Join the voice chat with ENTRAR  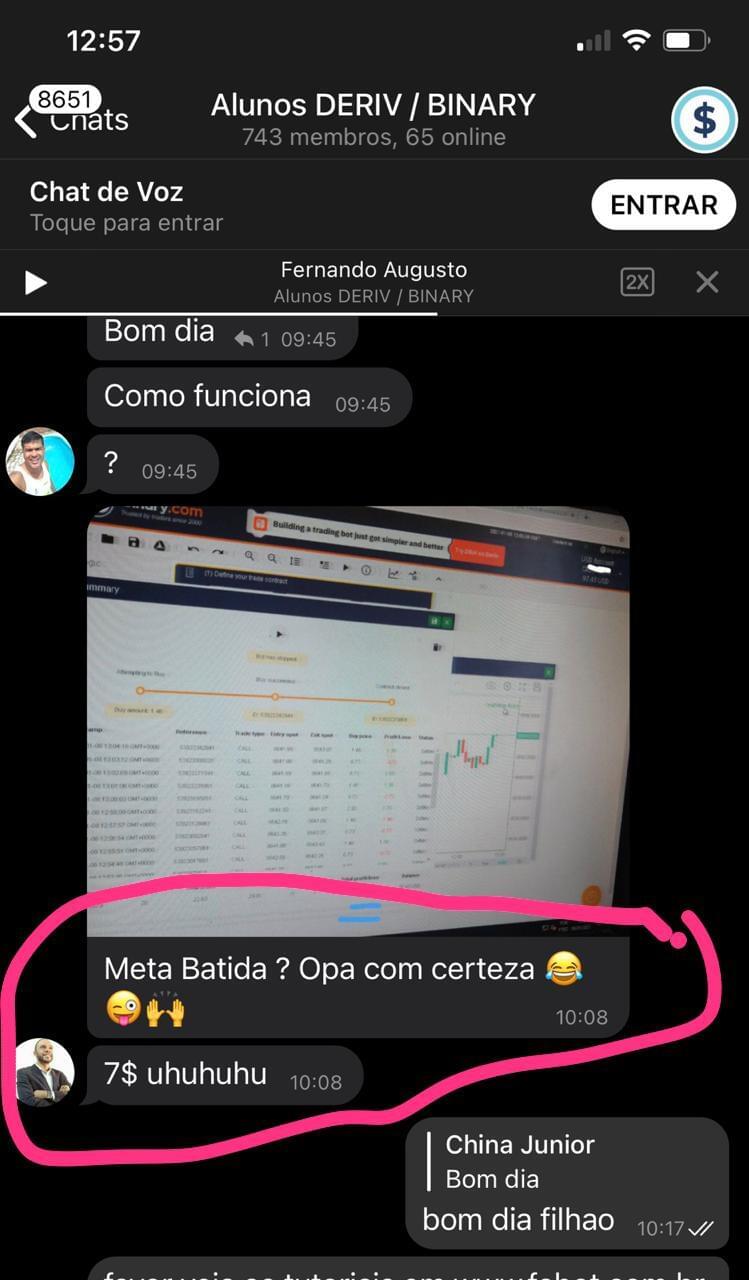[x=664, y=205]
